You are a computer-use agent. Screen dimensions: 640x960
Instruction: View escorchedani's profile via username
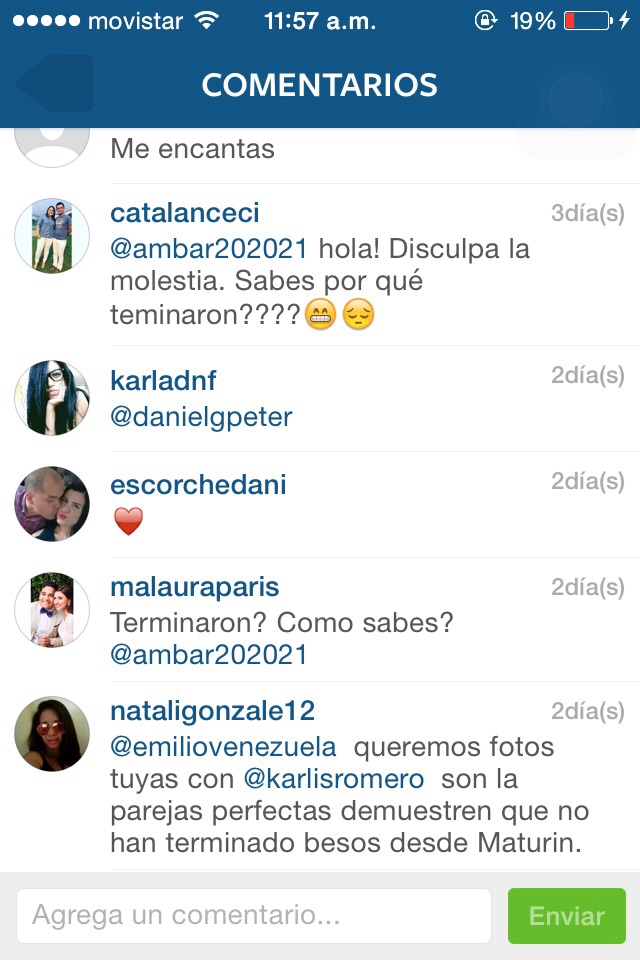click(198, 486)
